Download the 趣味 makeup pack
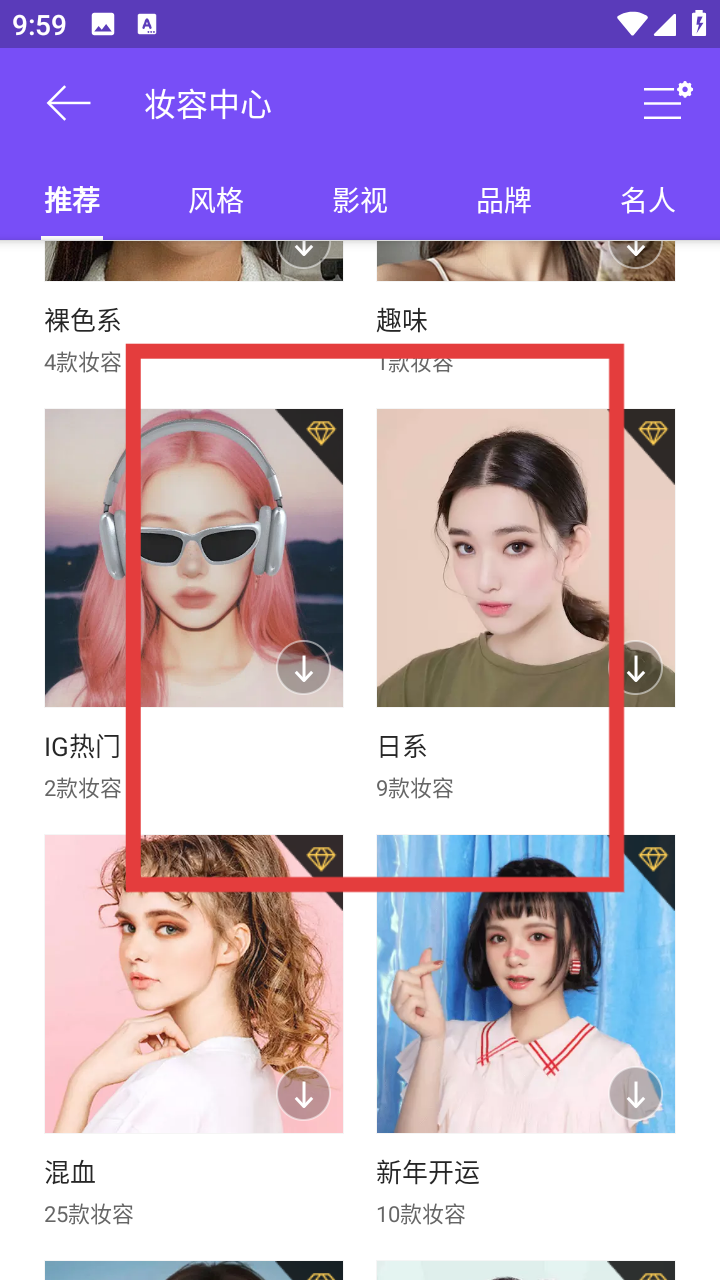This screenshot has width=720, height=1280. 636,250
